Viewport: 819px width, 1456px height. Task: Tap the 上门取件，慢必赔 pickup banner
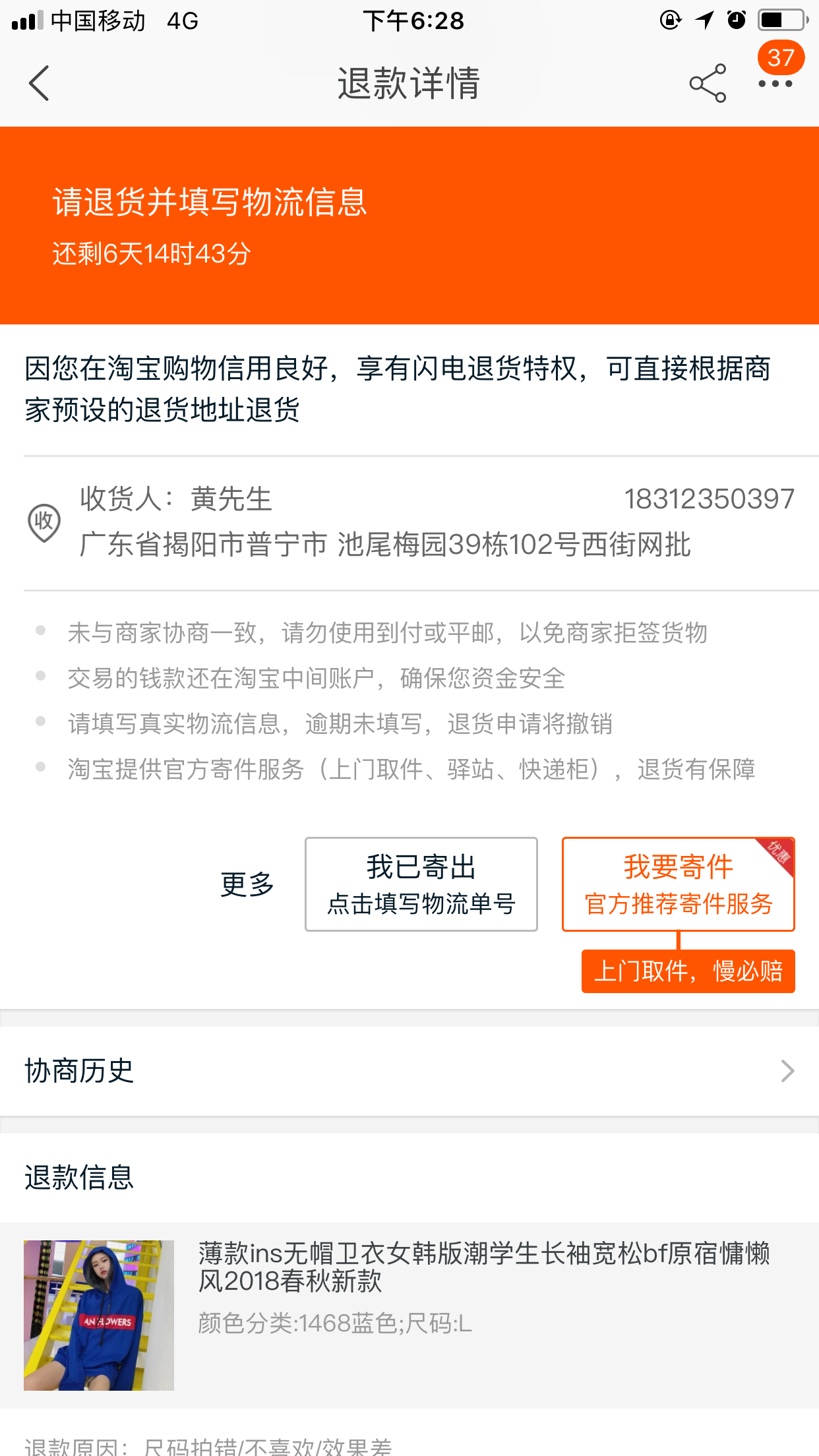(688, 971)
